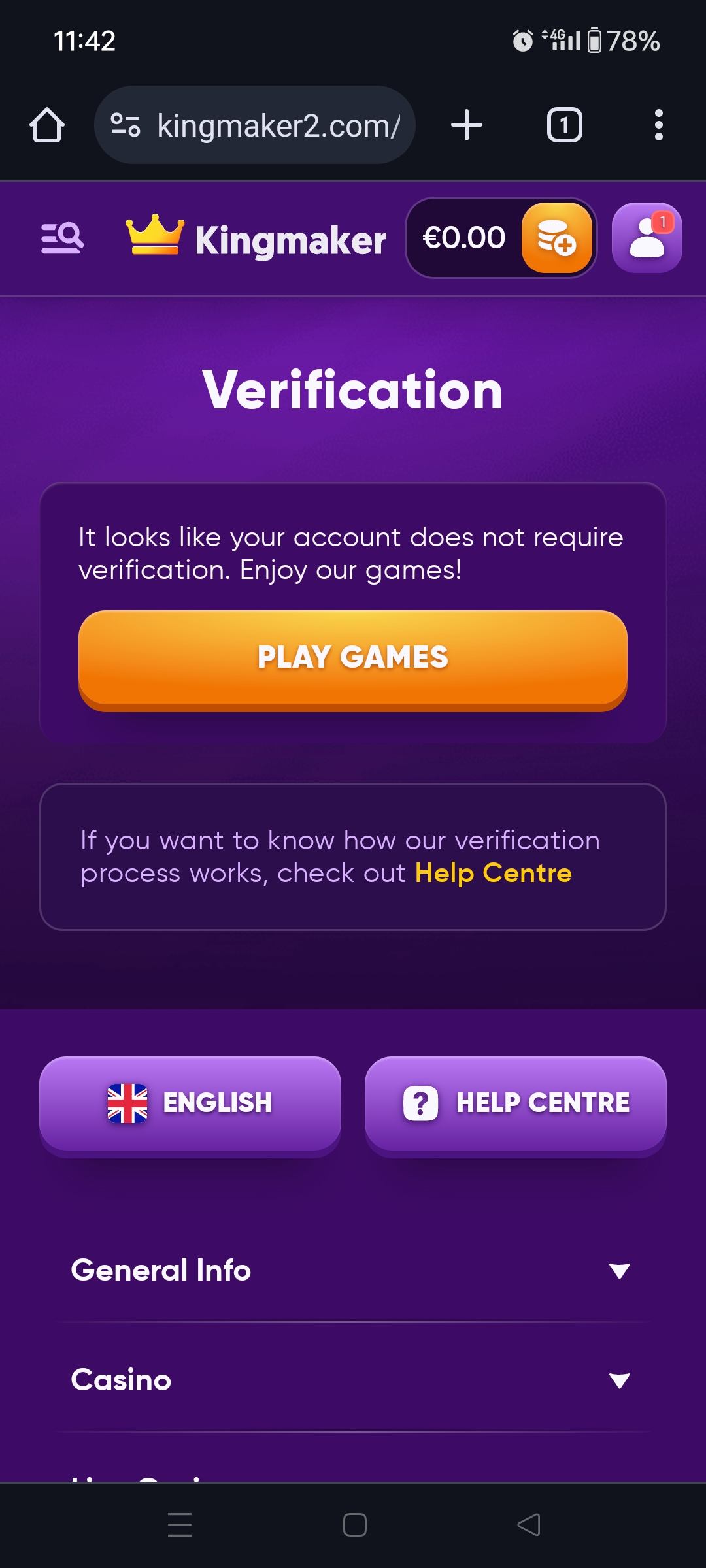
Task: Expand the General Info section
Action: click(353, 1270)
